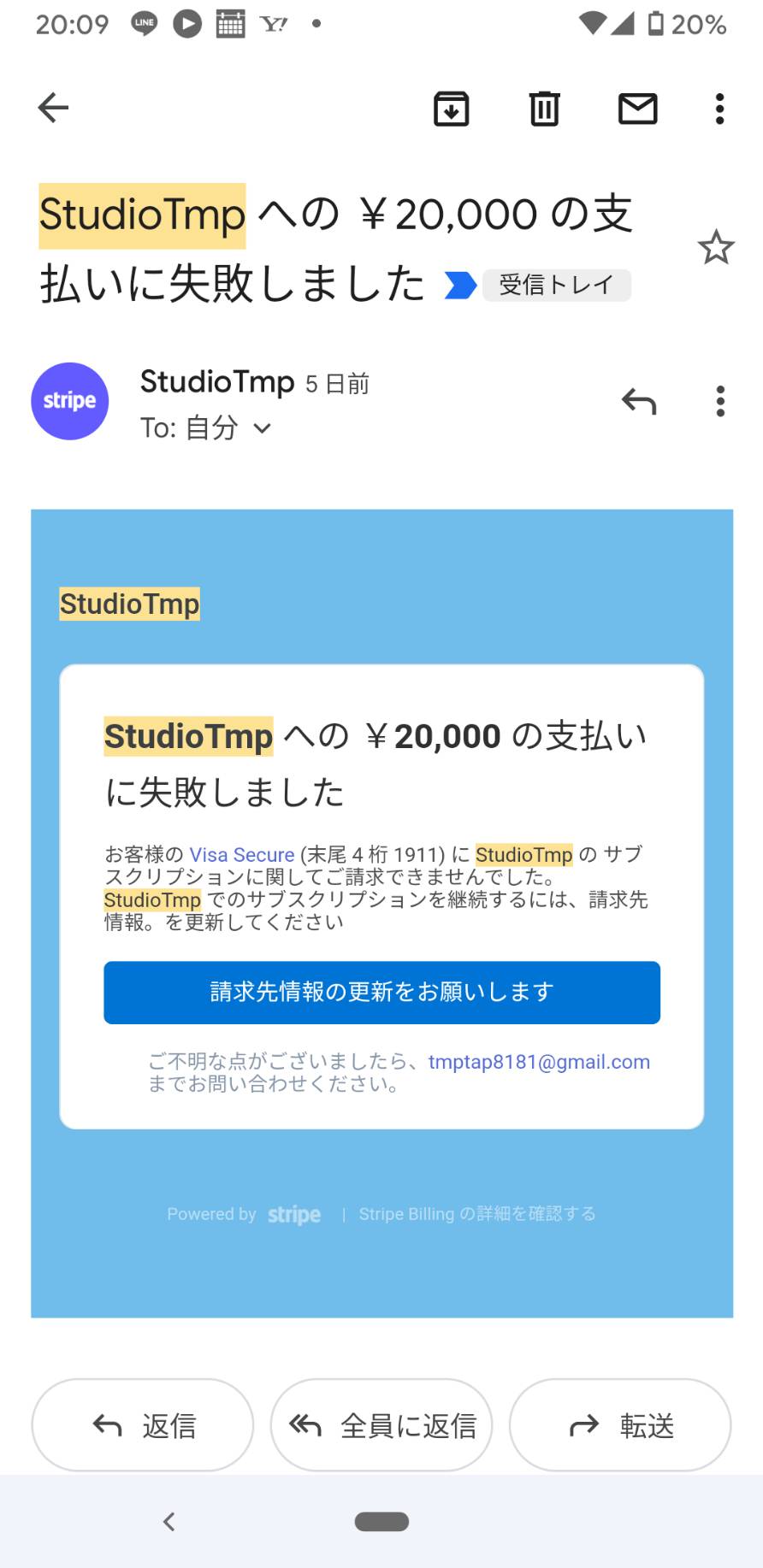The image size is (763, 1568).
Task: Forward the email with 転送
Action: point(620,1424)
